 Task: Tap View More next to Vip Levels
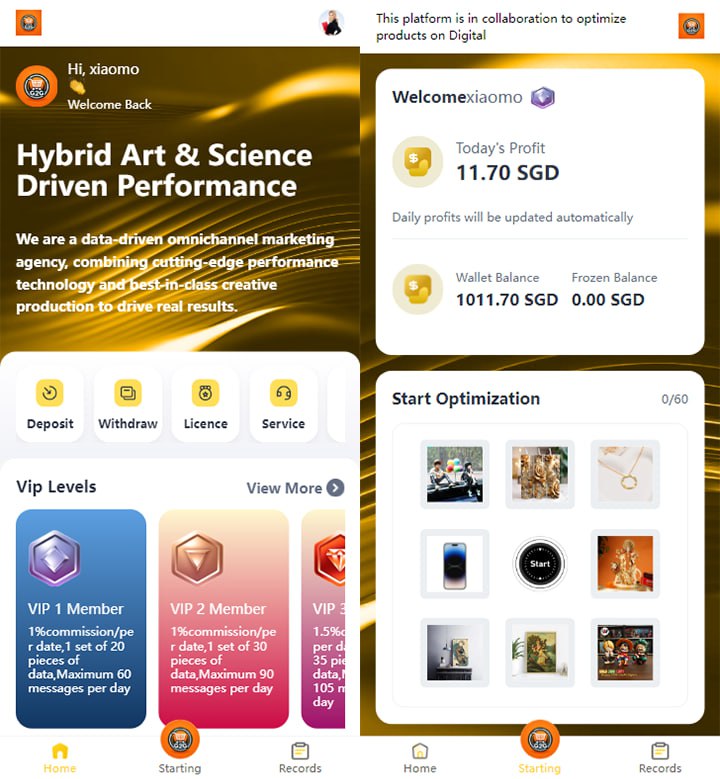(x=295, y=488)
